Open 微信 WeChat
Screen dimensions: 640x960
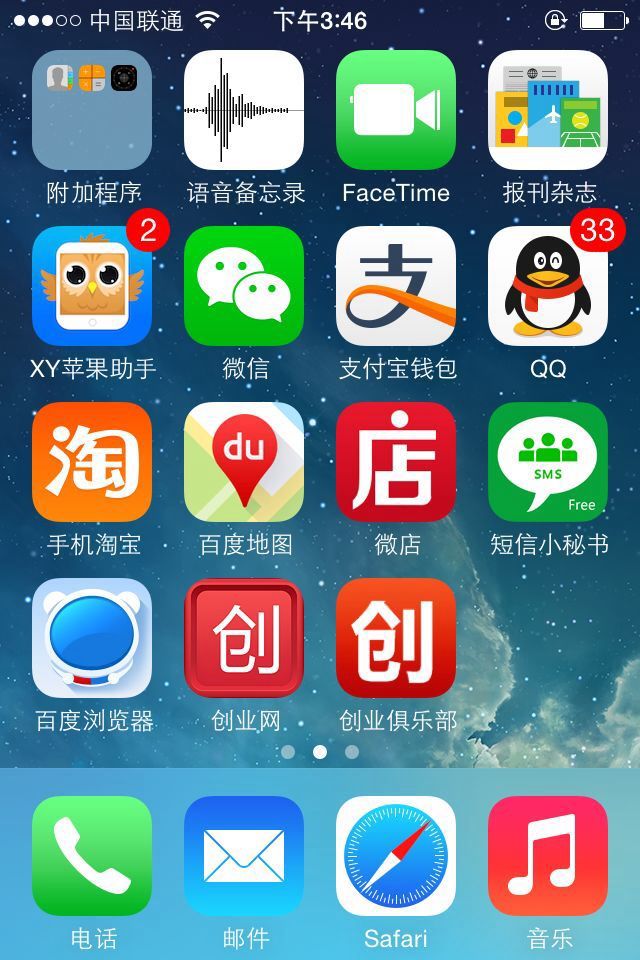[x=244, y=286]
